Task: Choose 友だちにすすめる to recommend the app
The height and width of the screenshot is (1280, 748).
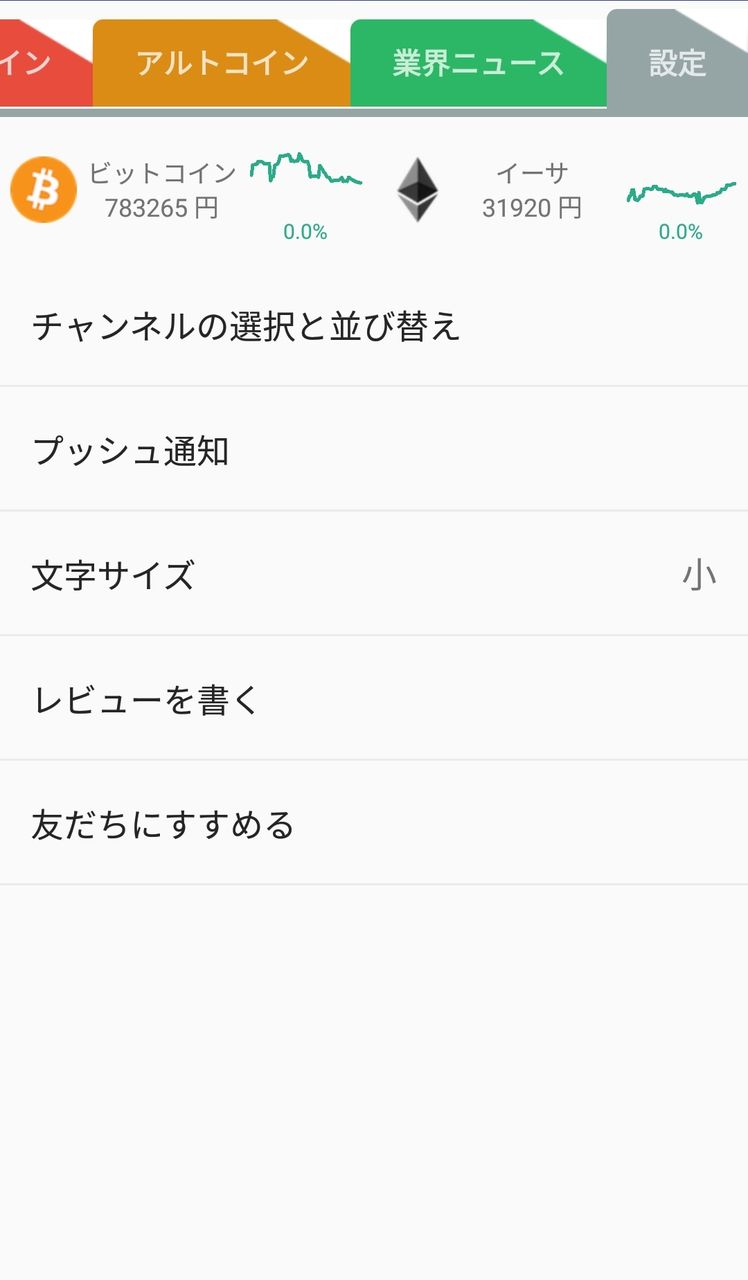Action: (x=374, y=825)
